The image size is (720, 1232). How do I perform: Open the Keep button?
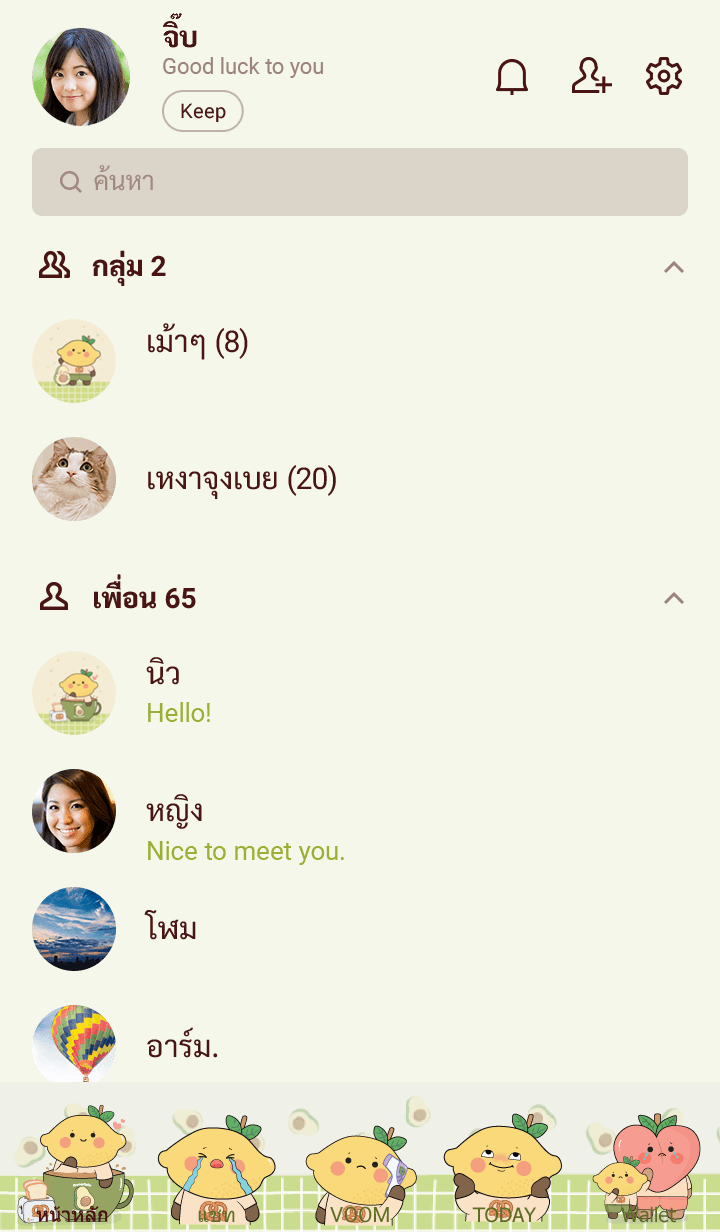coord(202,111)
